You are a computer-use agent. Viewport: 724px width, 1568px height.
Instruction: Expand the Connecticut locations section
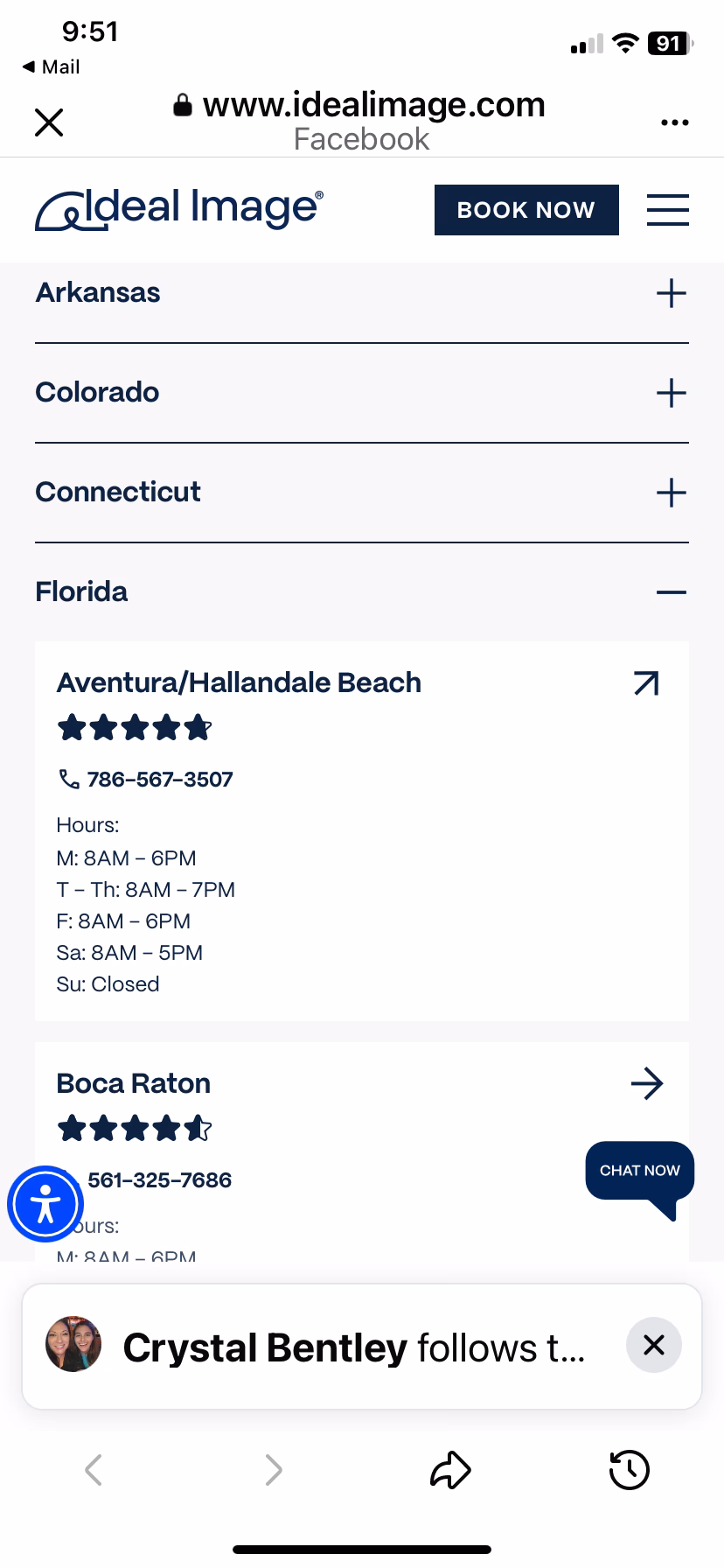(x=671, y=493)
